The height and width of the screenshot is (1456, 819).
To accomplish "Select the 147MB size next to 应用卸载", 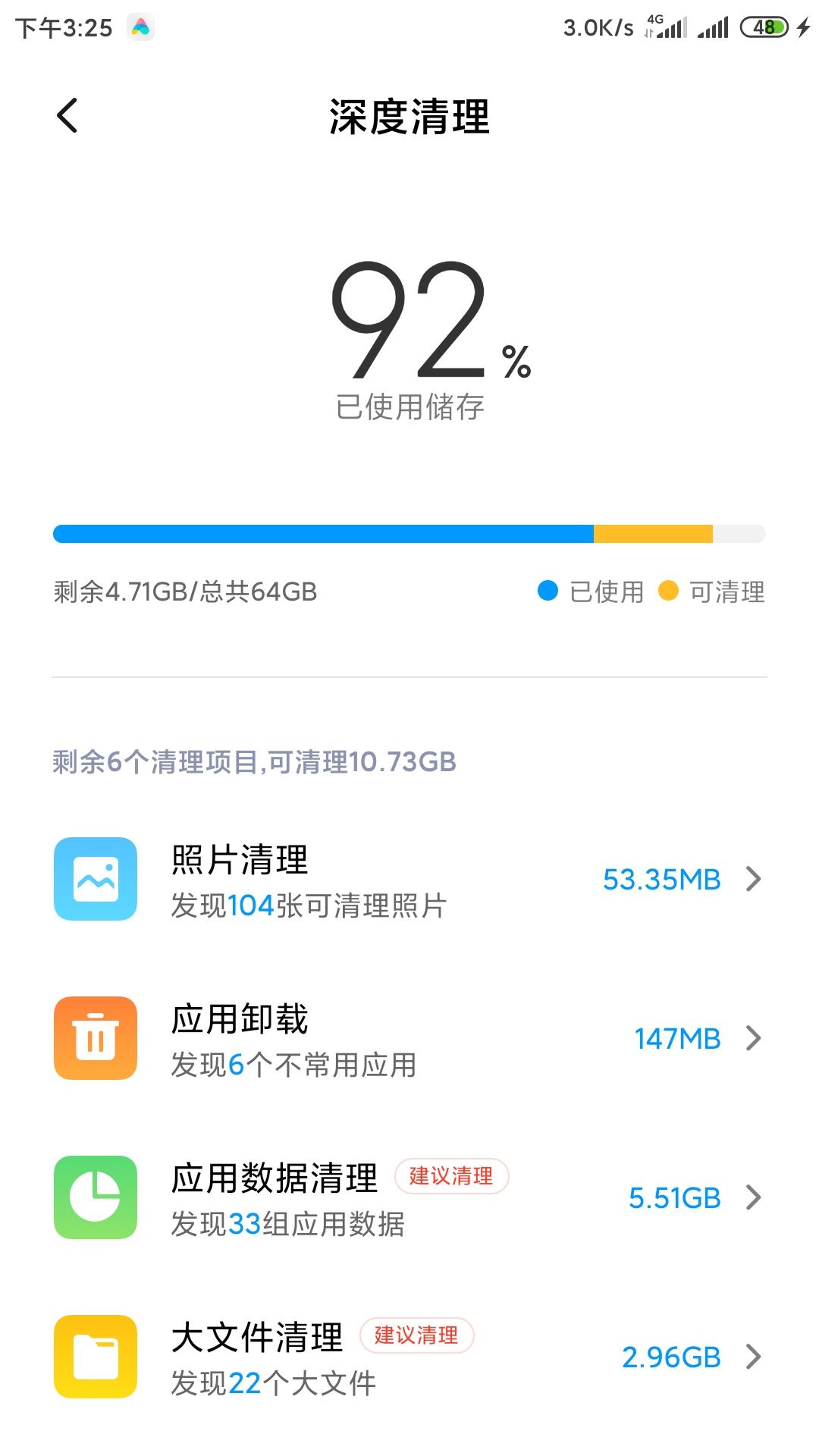I will click(677, 1038).
